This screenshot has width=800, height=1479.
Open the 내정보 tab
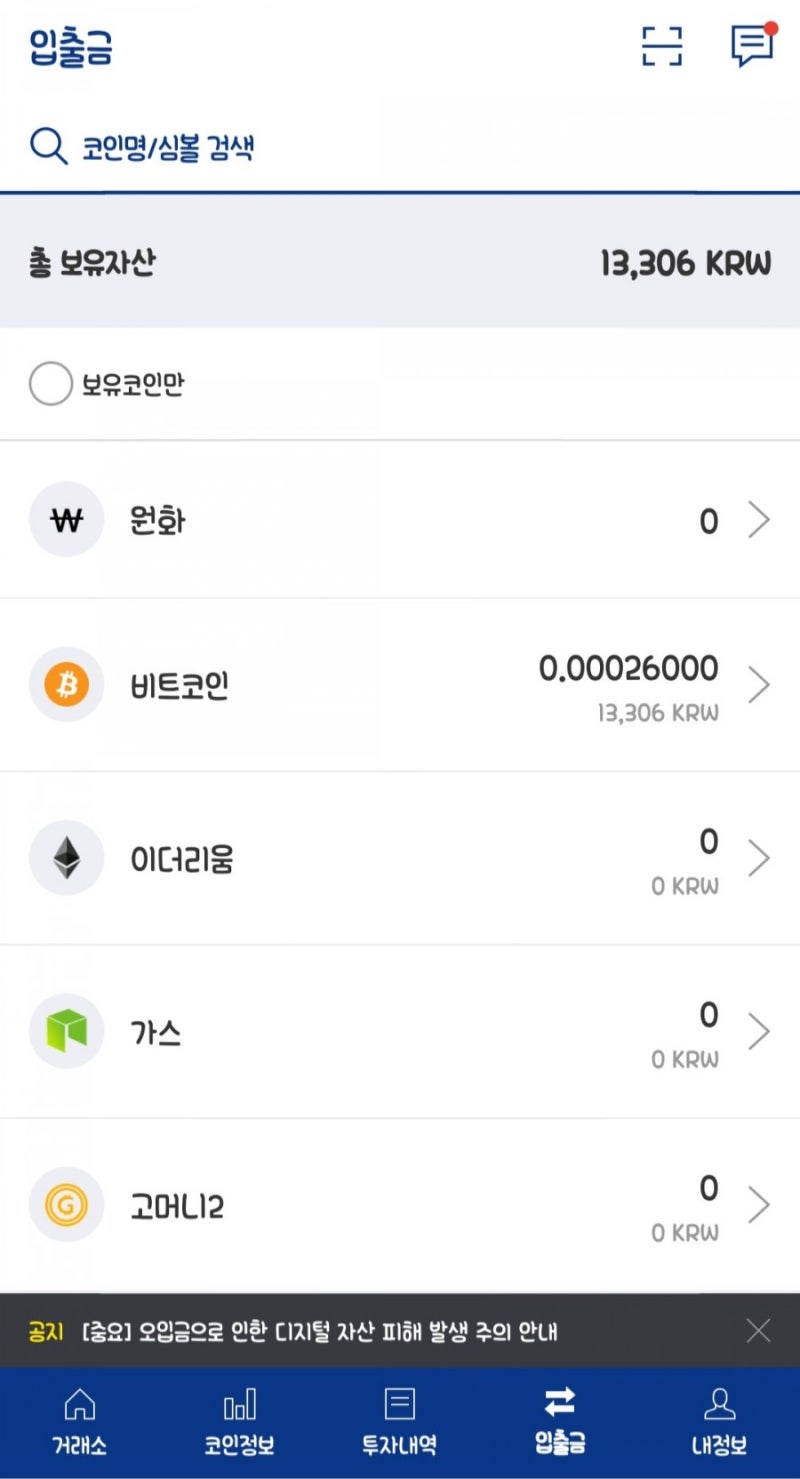coord(720,1420)
